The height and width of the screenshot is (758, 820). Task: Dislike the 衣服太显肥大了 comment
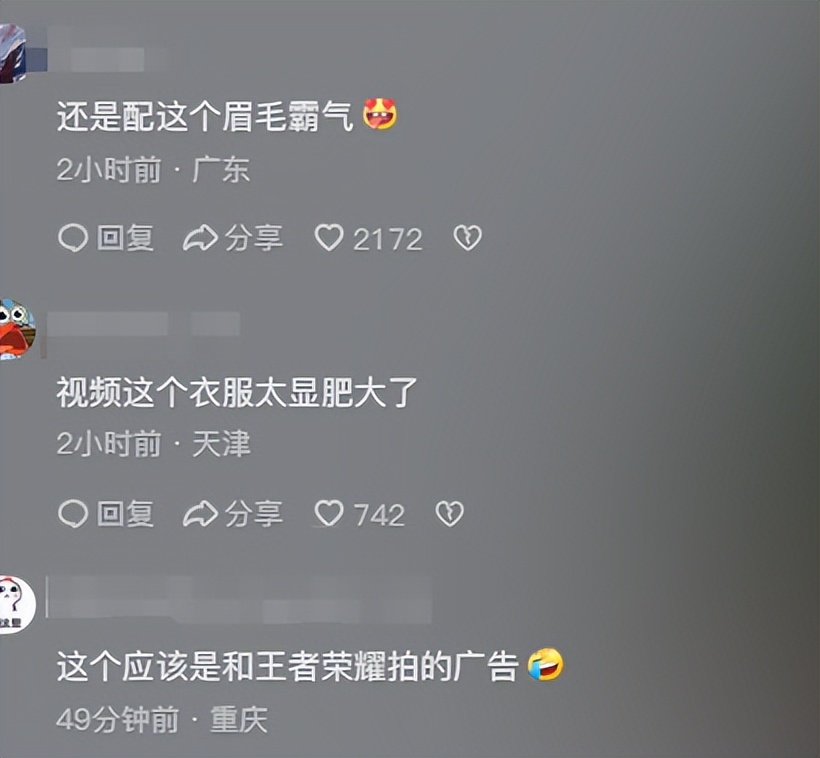point(449,514)
